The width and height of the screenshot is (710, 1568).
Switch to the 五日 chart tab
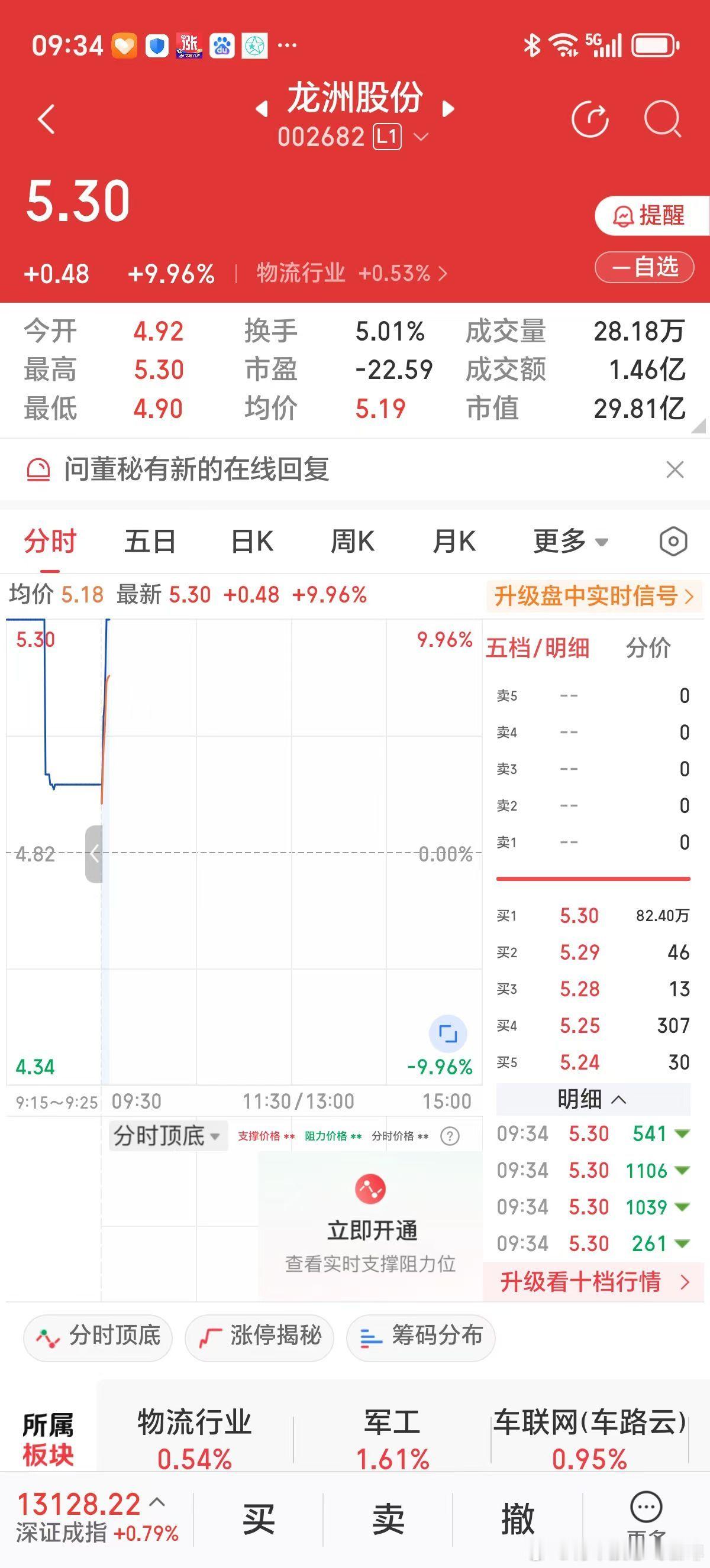coord(150,541)
